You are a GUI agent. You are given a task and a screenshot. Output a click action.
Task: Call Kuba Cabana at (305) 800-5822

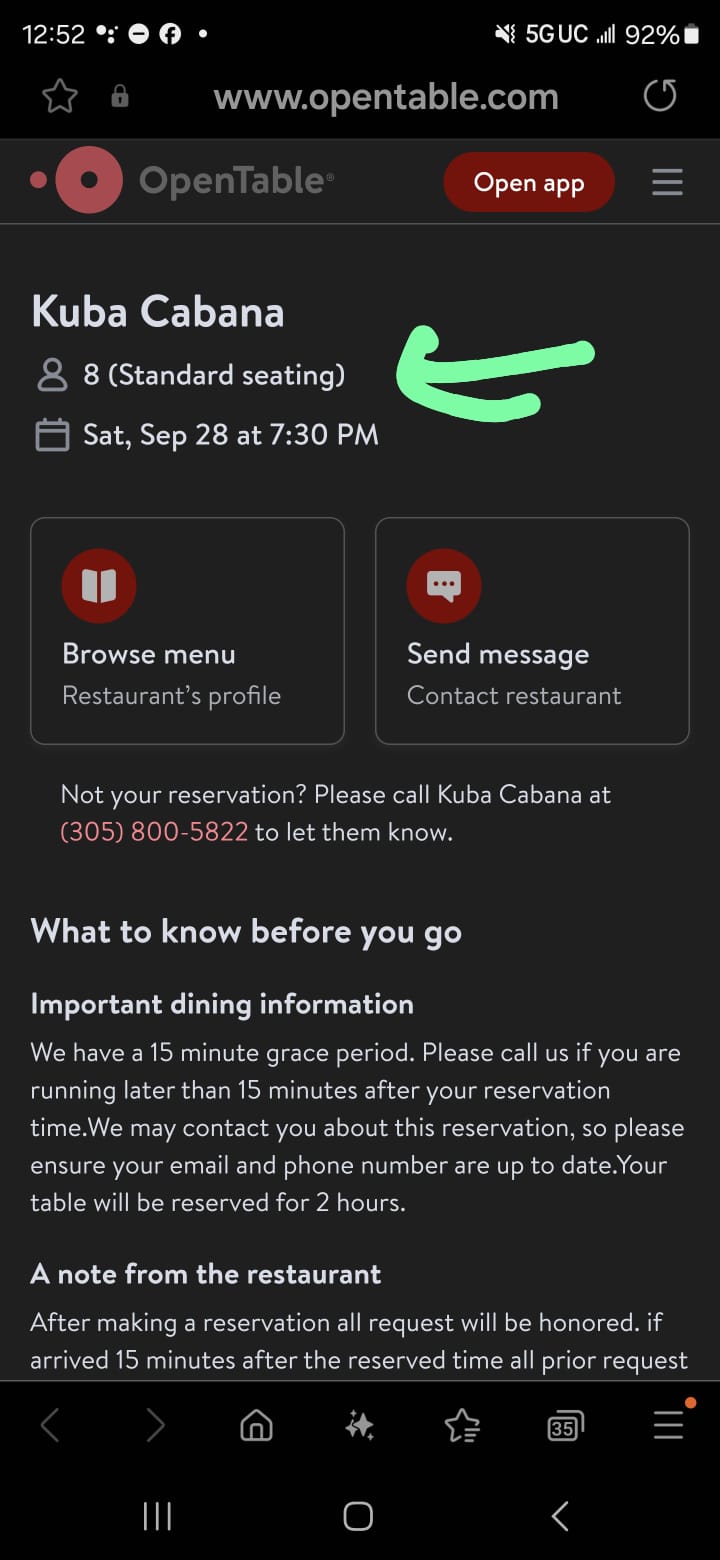[x=154, y=832]
